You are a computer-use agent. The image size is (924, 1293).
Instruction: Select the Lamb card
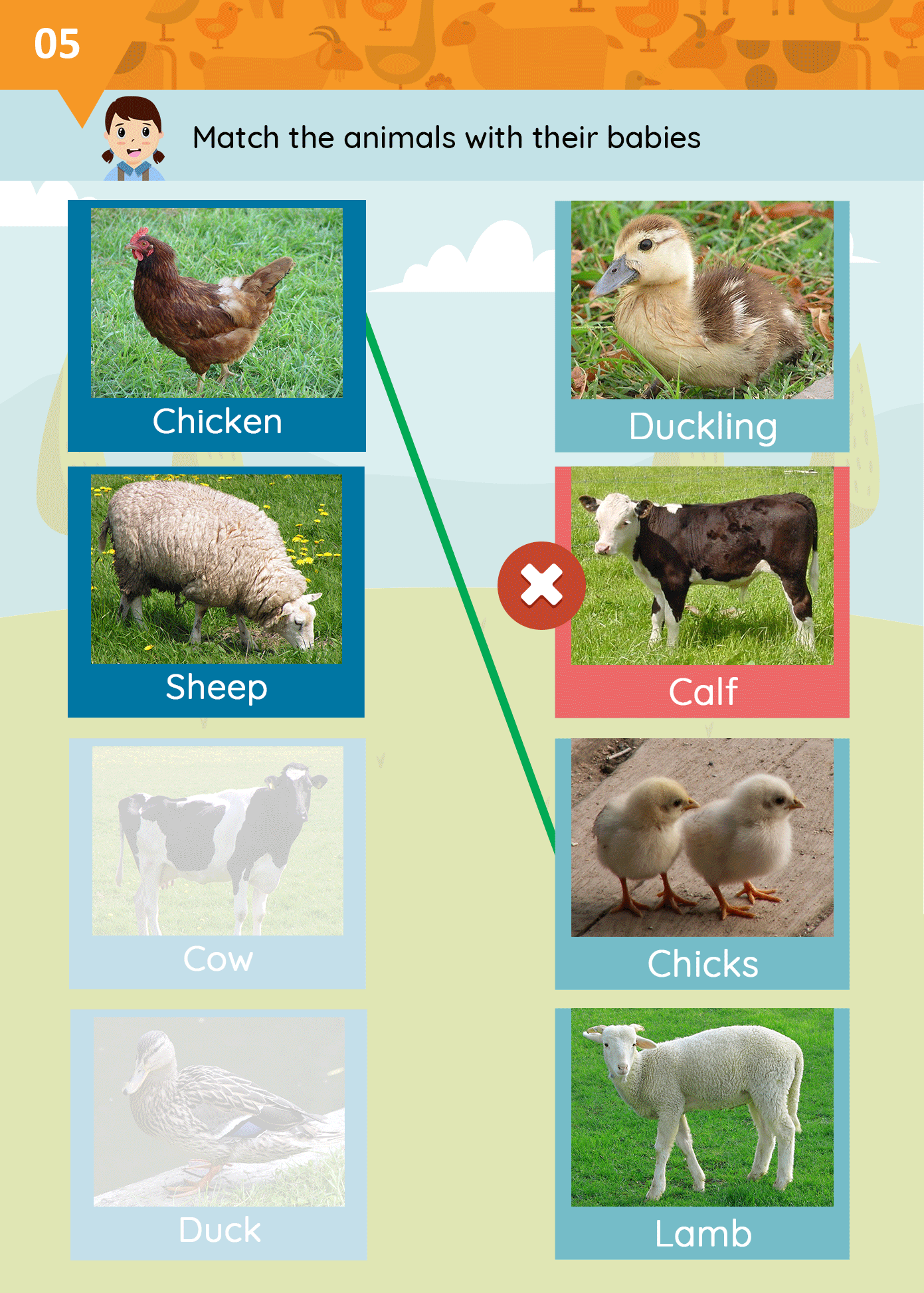[x=702, y=1133]
